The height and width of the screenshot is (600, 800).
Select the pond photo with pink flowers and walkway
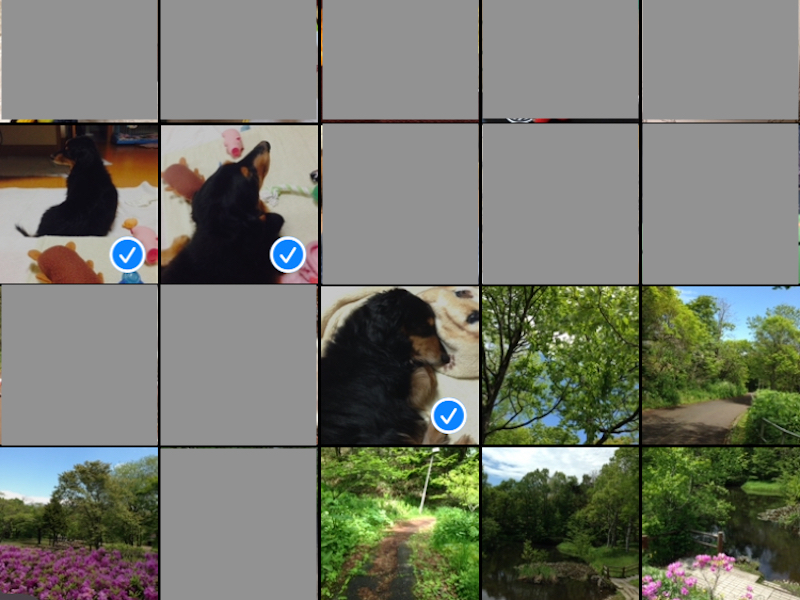(720, 523)
